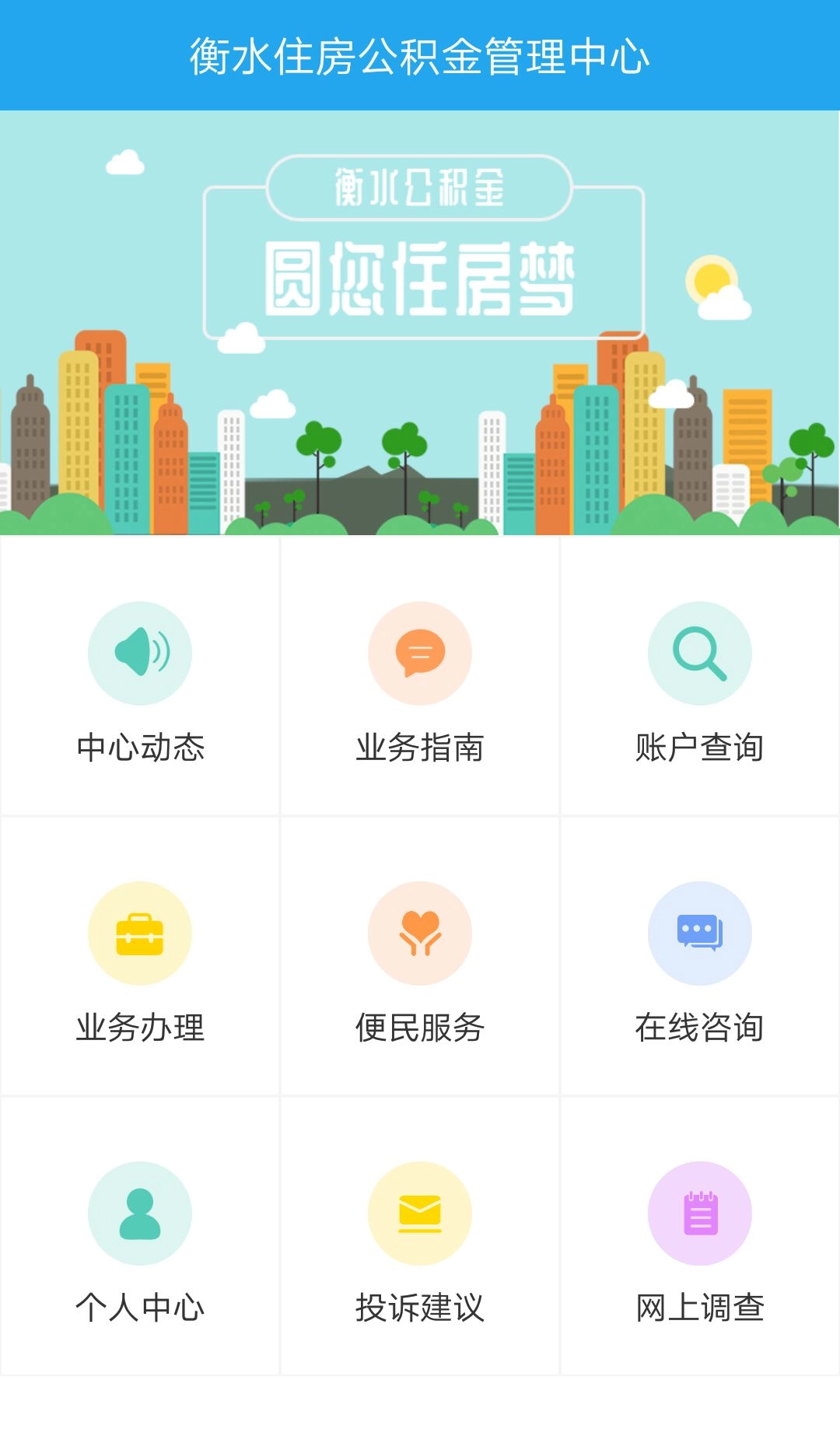
Task: Open the chat icon for 在线咨询
Action: pyautogui.click(x=699, y=934)
